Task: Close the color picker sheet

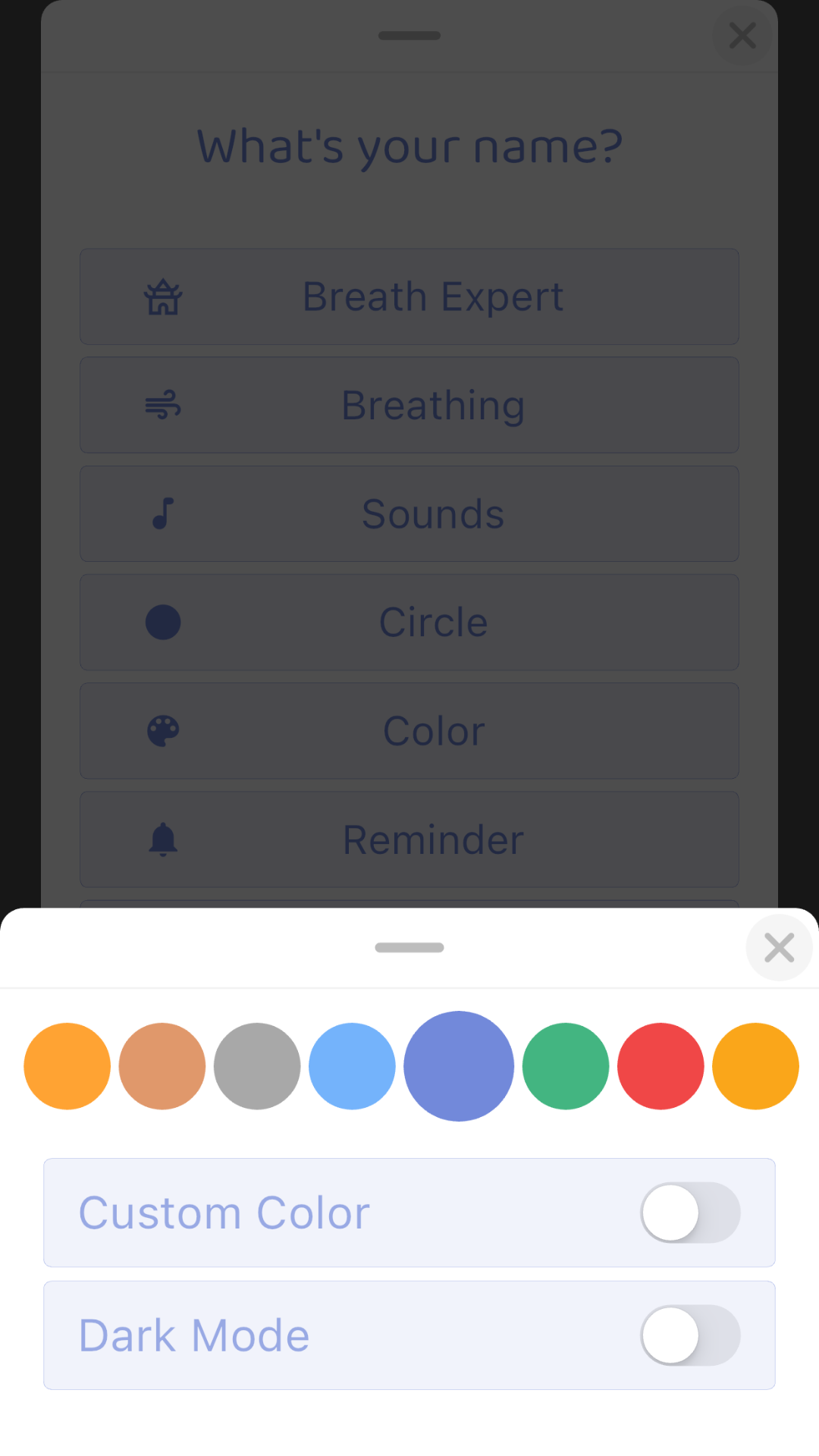Action: tap(779, 947)
